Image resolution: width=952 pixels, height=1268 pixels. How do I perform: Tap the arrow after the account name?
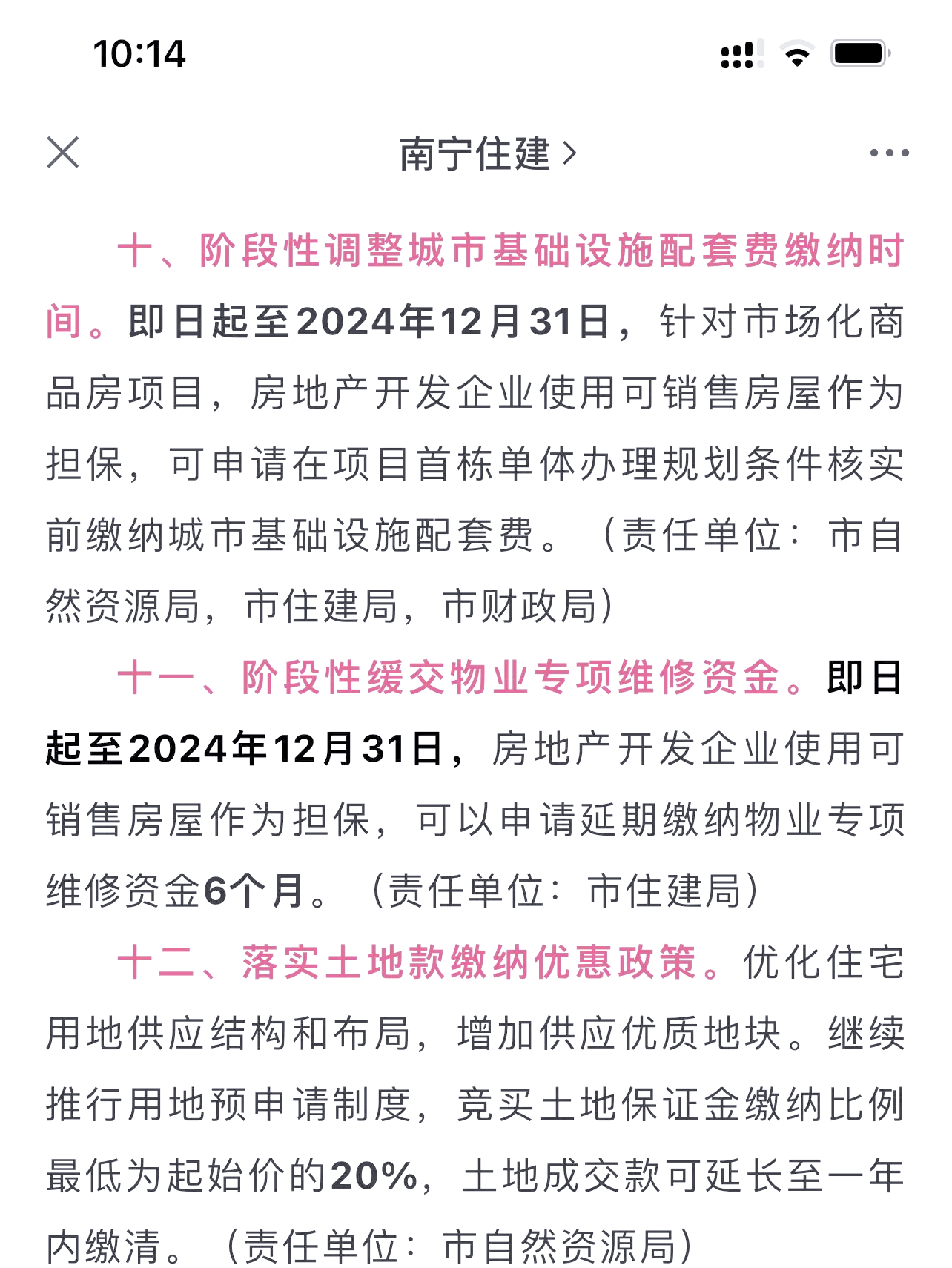(569, 153)
